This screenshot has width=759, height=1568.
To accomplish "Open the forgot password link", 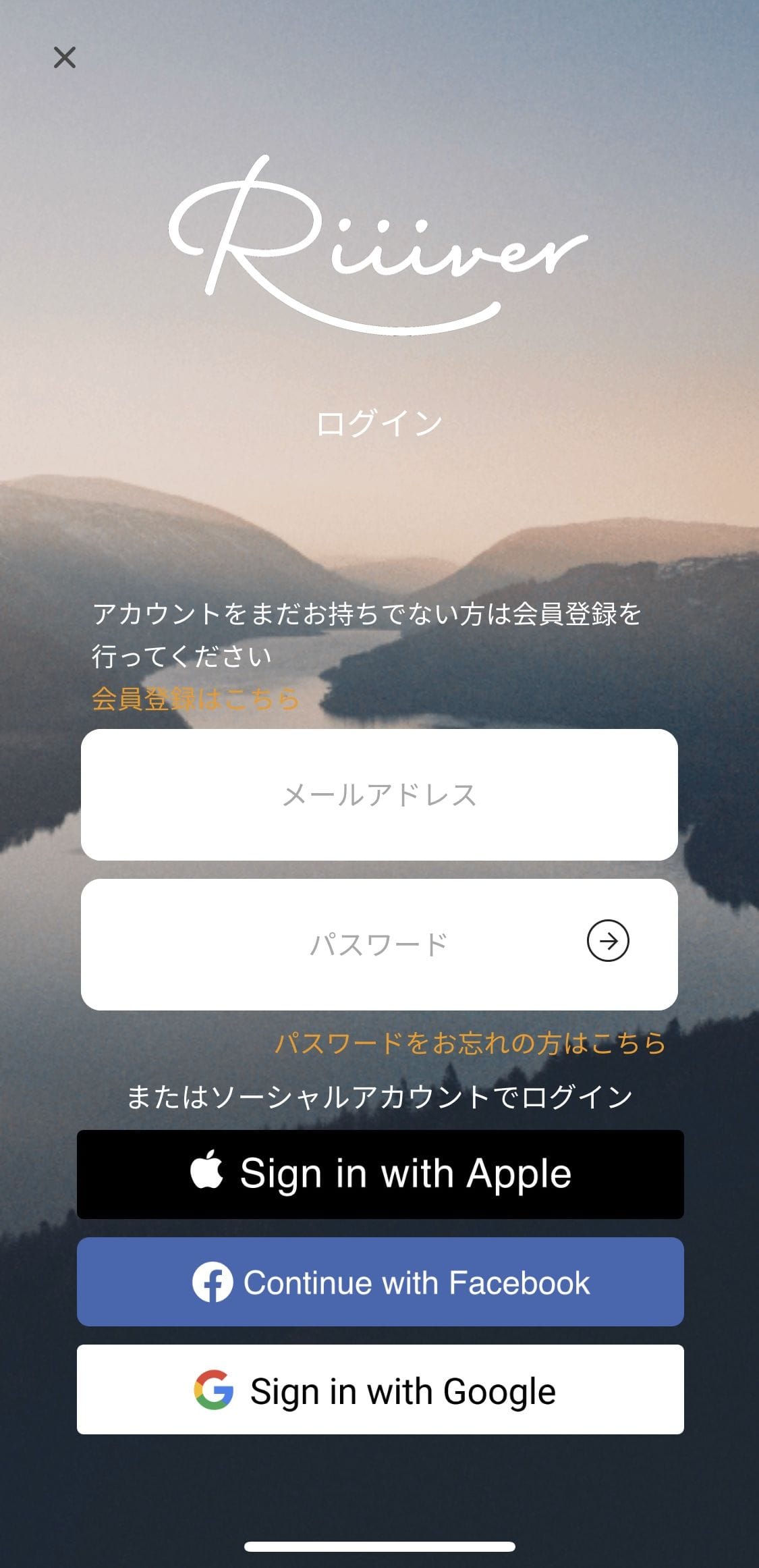I will (470, 1044).
